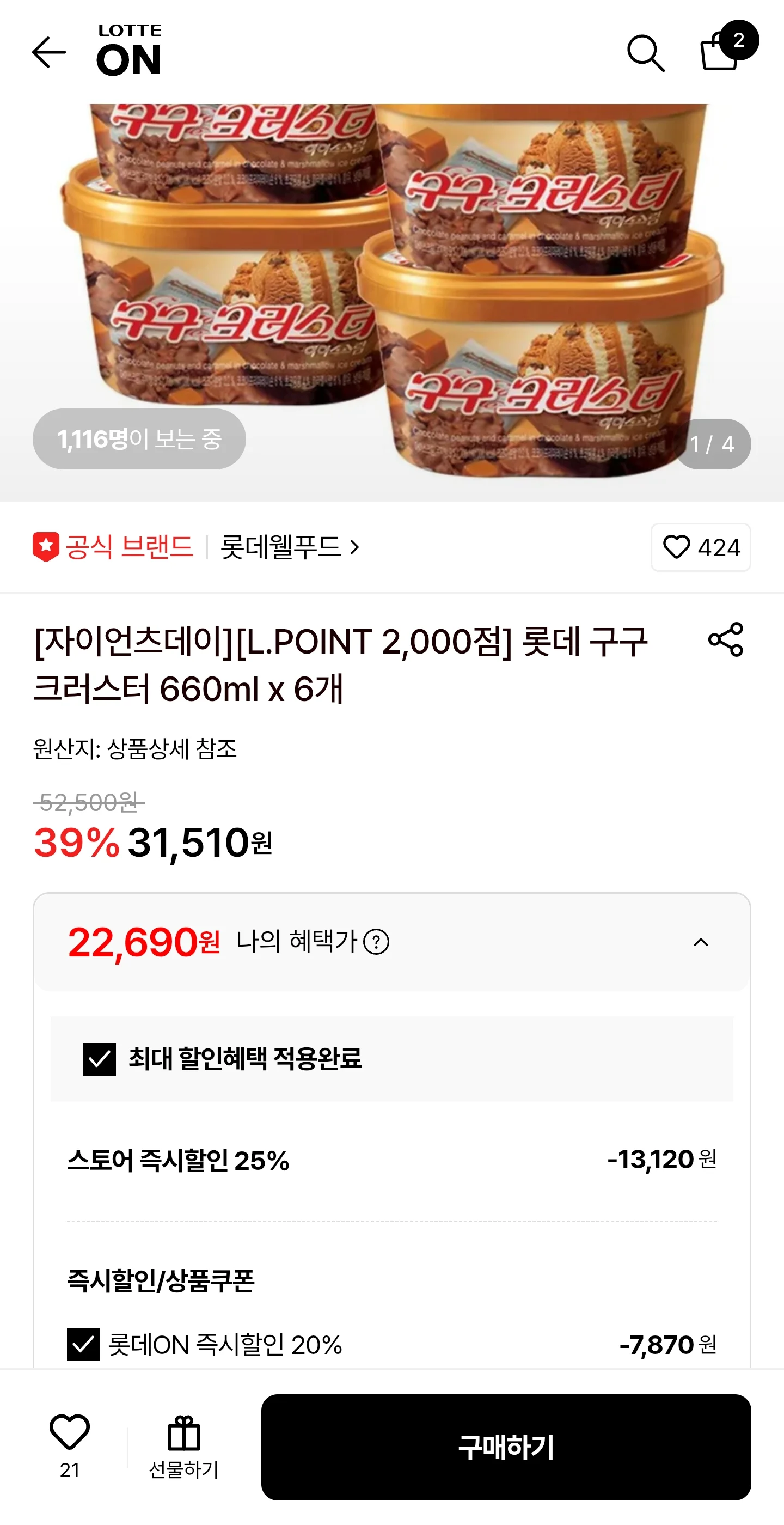
Task: Uncheck 최대 할인혜택 적용완료 checkbox
Action: (x=100, y=1059)
